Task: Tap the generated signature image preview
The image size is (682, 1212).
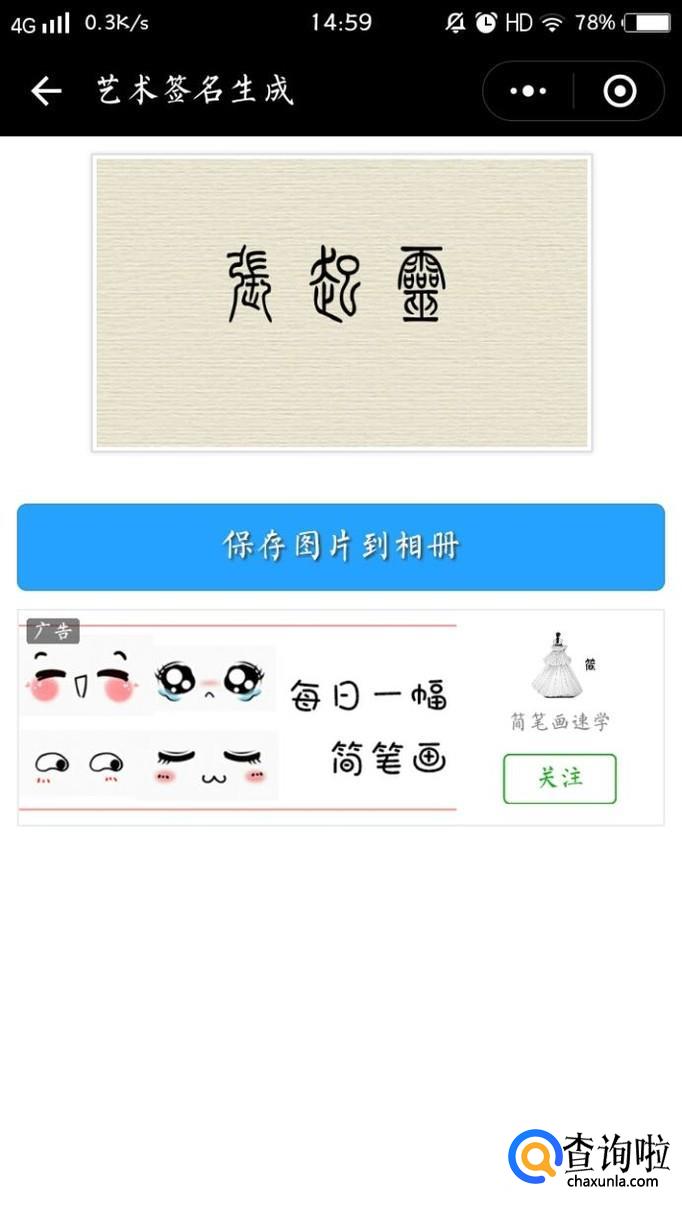Action: [342, 302]
